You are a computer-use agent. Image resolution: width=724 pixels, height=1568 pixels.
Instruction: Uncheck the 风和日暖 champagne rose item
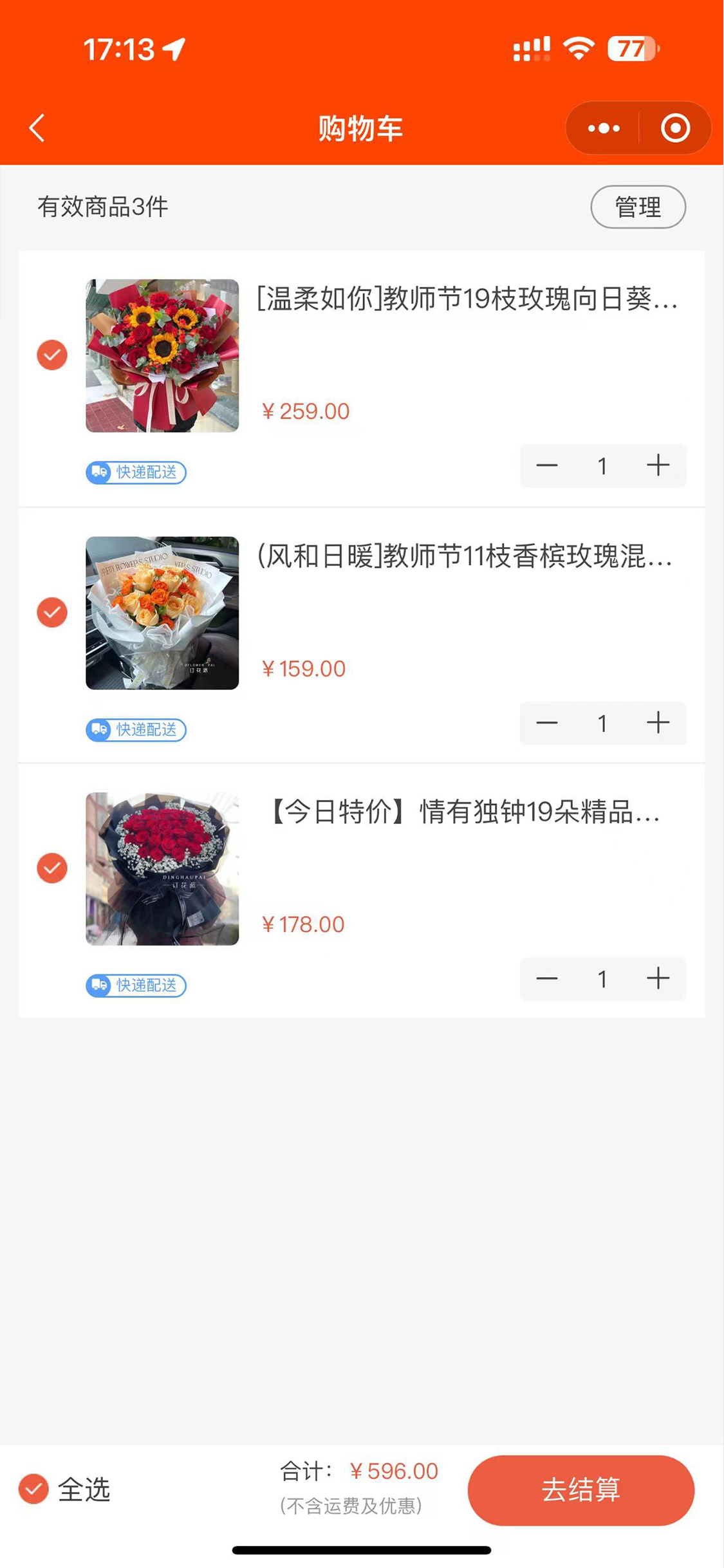[52, 612]
